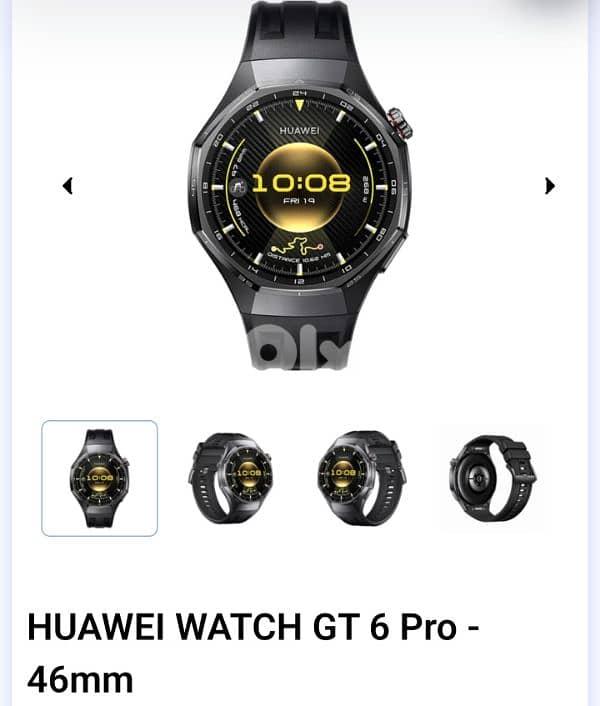Show the previous product image with left arrow
The height and width of the screenshot is (706, 600).
click(68, 185)
